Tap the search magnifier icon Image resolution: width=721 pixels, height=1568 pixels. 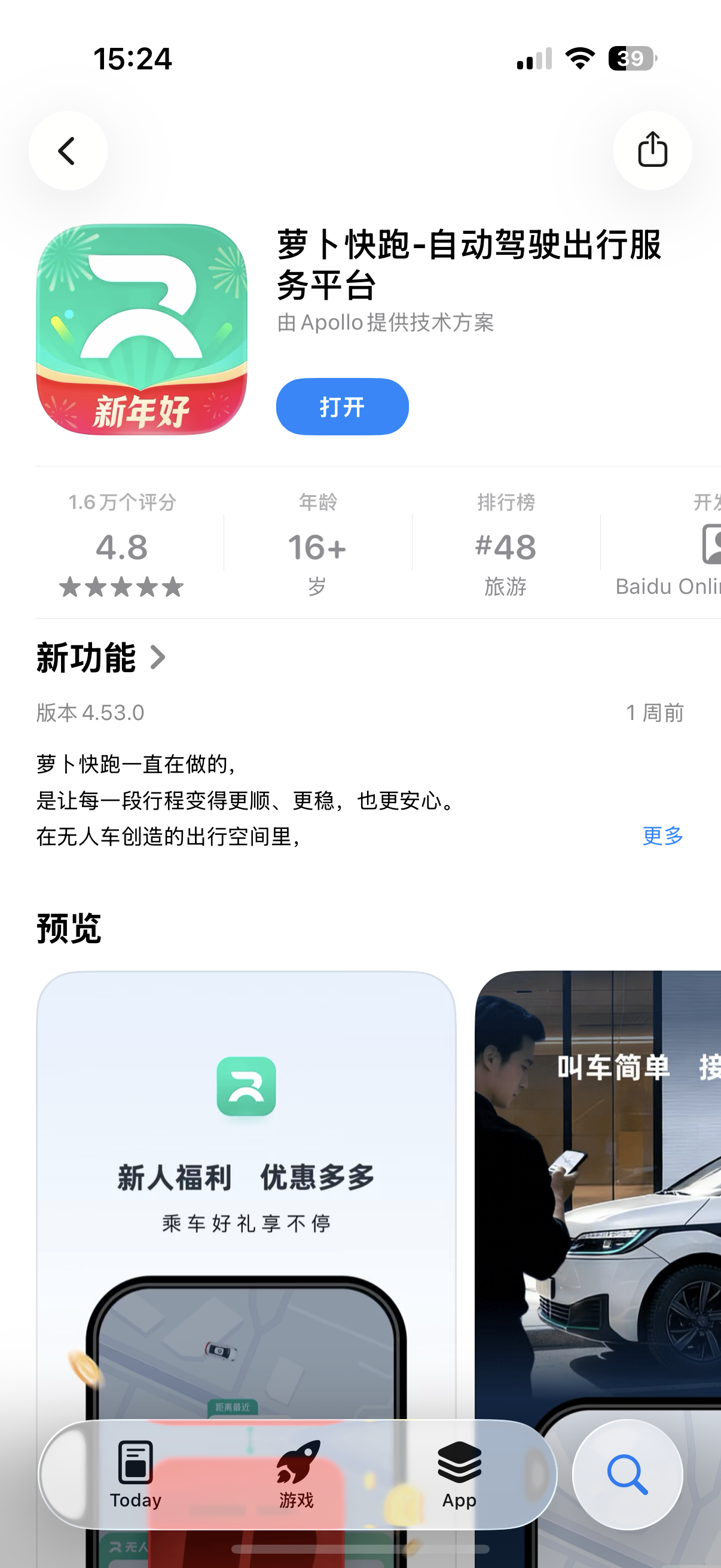pyautogui.click(x=629, y=1475)
